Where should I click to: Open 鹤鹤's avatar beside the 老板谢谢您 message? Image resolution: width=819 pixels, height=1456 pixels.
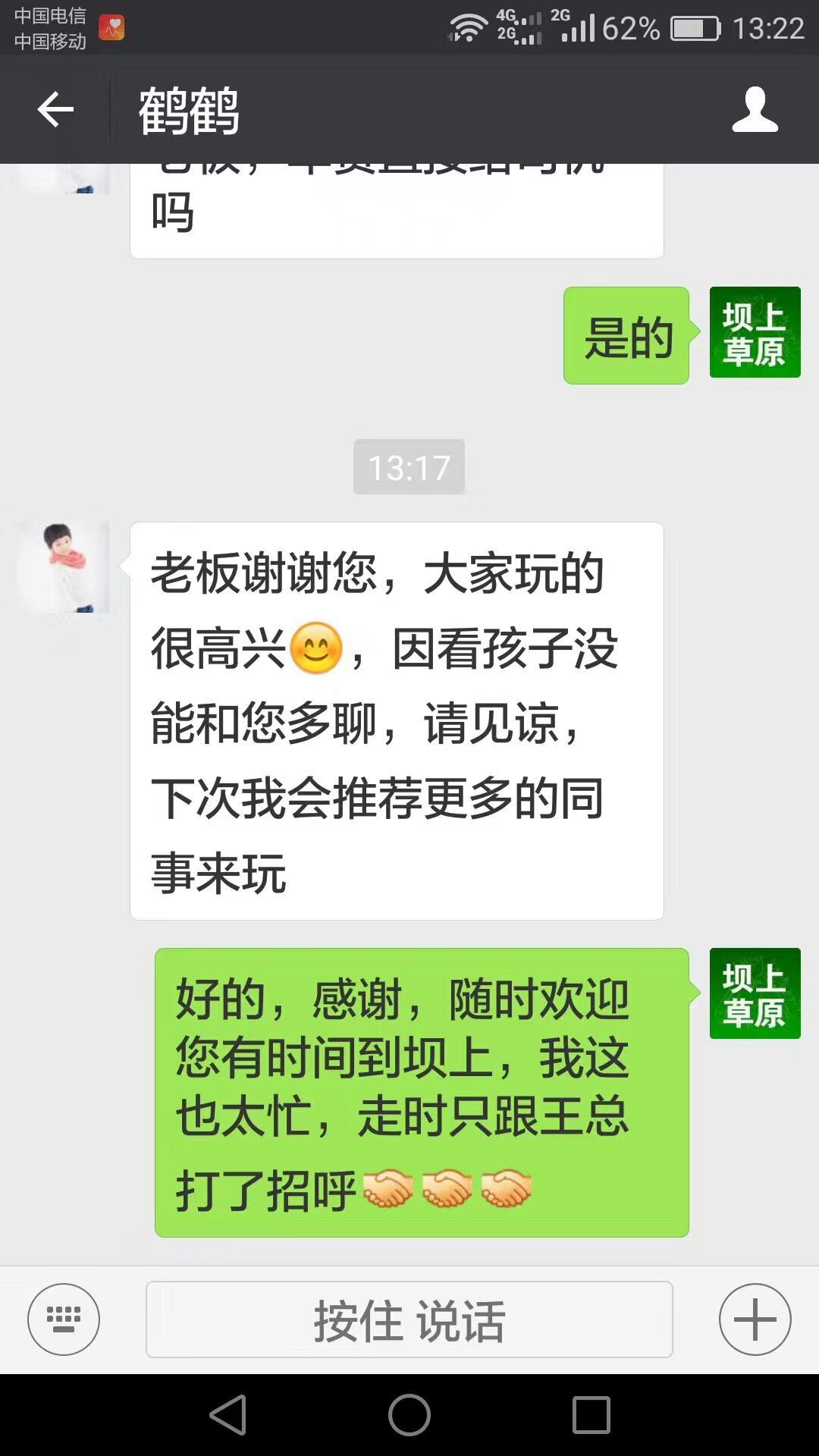(x=64, y=567)
